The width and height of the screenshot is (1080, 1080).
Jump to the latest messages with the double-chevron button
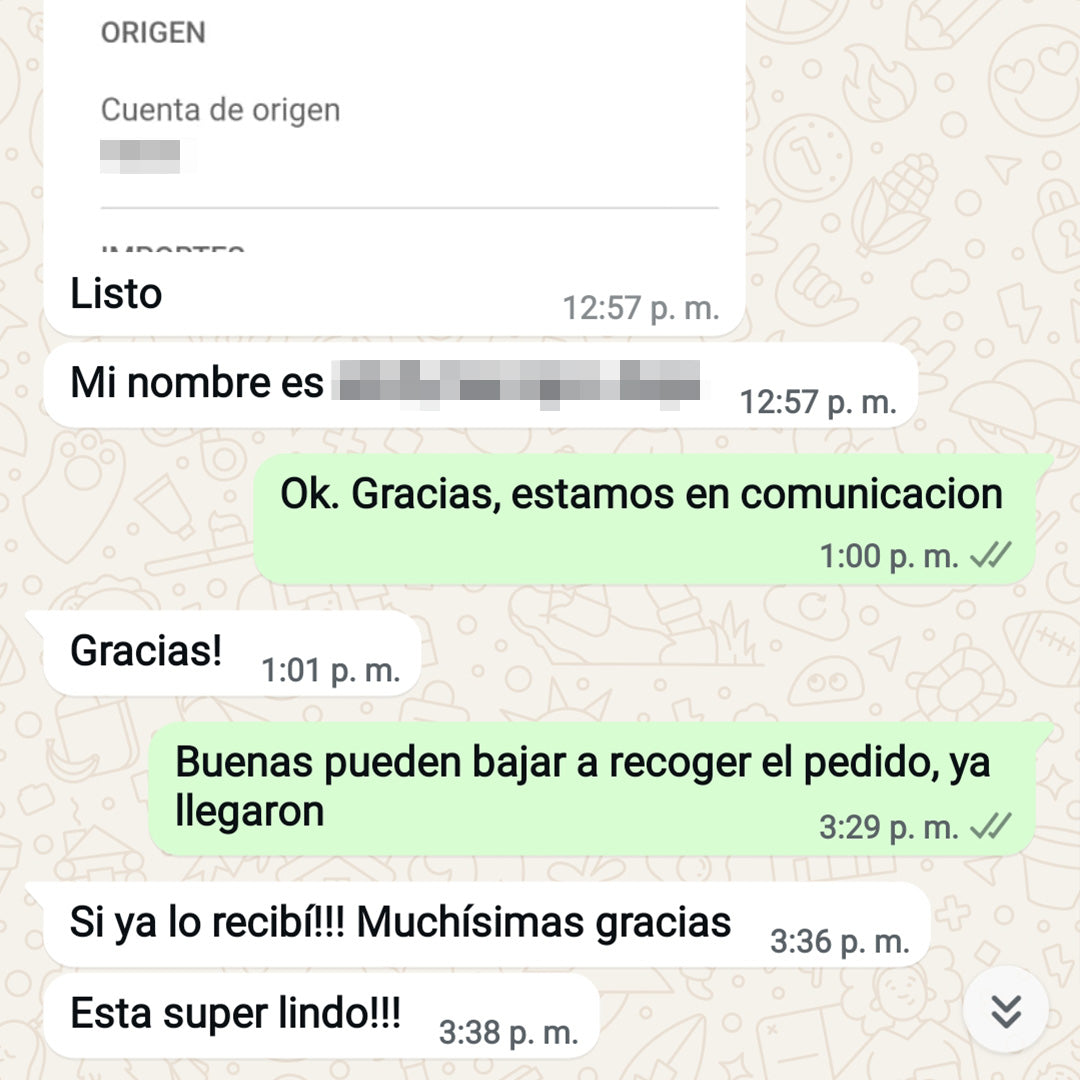click(1005, 1011)
